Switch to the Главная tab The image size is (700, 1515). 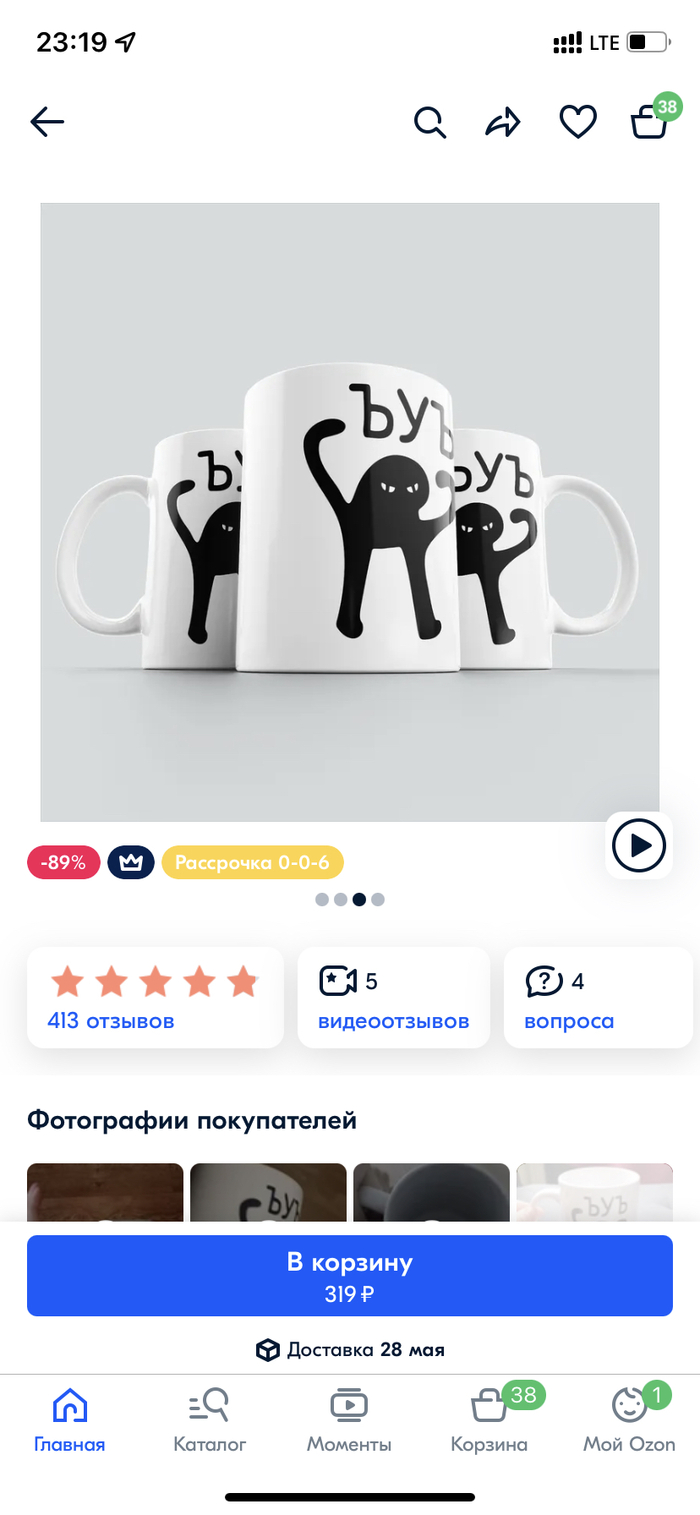point(69,1420)
